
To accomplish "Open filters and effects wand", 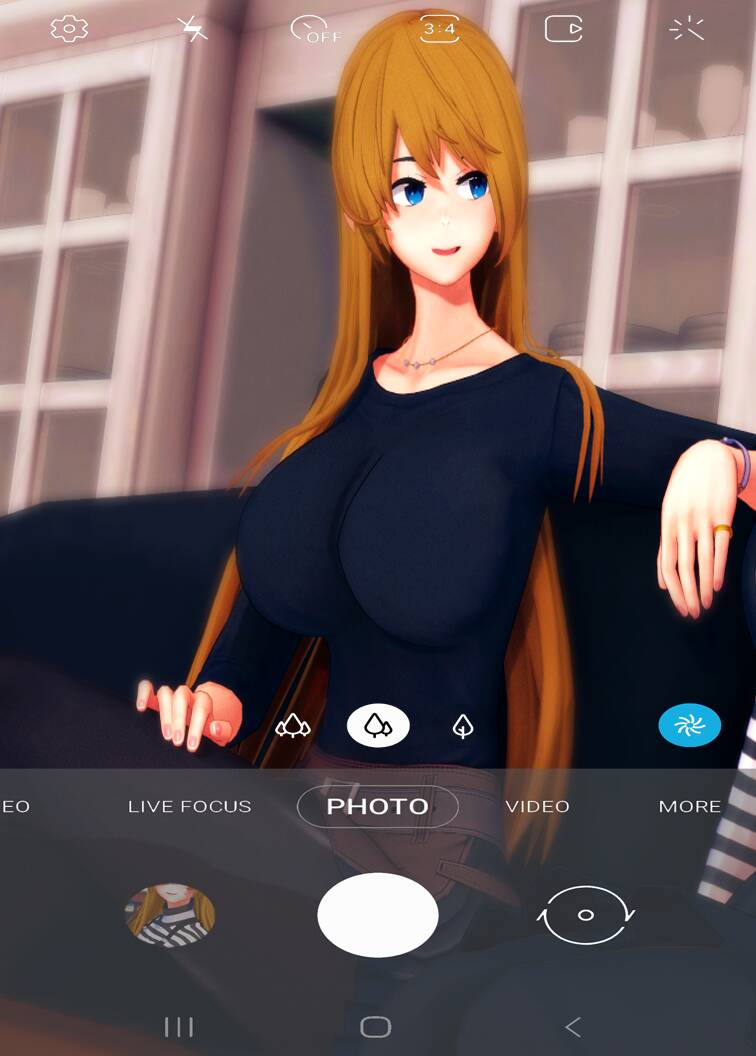I will click(x=687, y=29).
